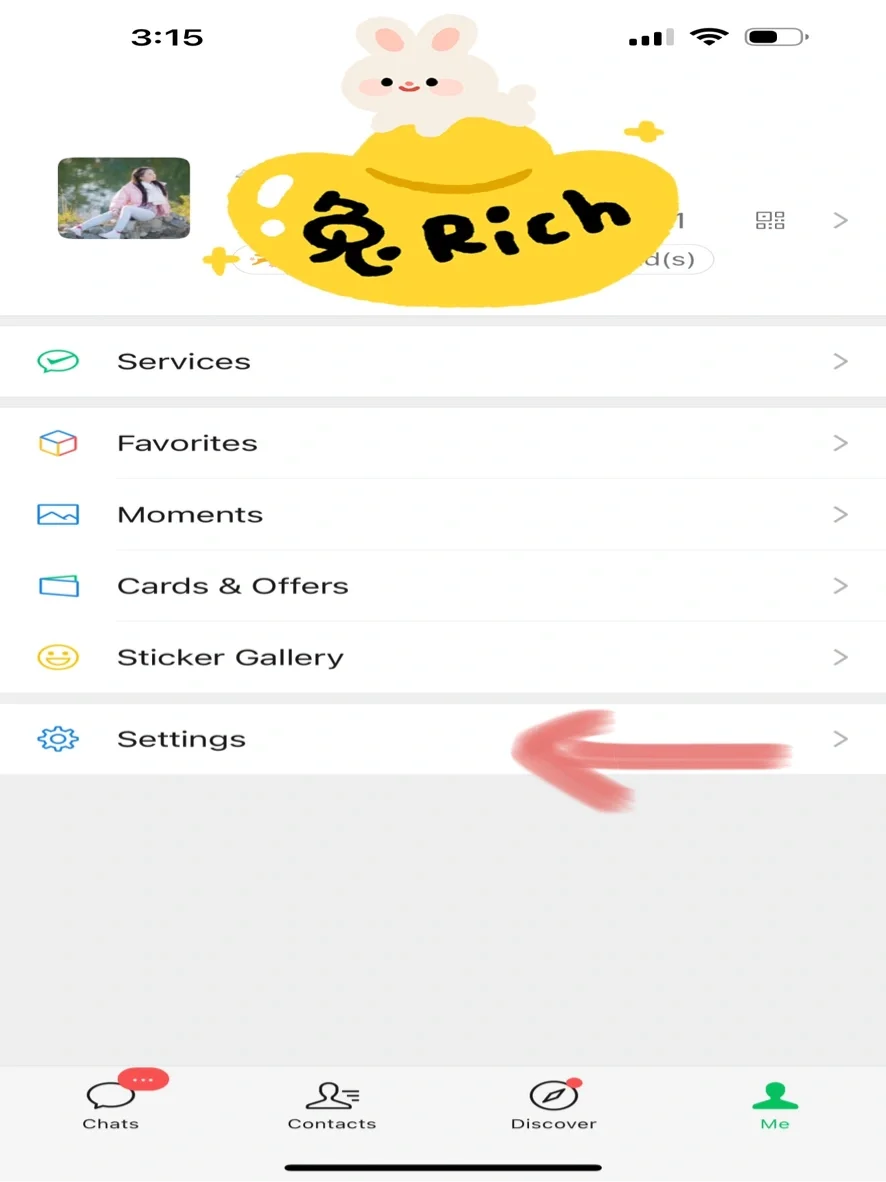Viewport: 886px width, 1182px height.
Task: Switch to the Chats tab
Action: [111, 1103]
